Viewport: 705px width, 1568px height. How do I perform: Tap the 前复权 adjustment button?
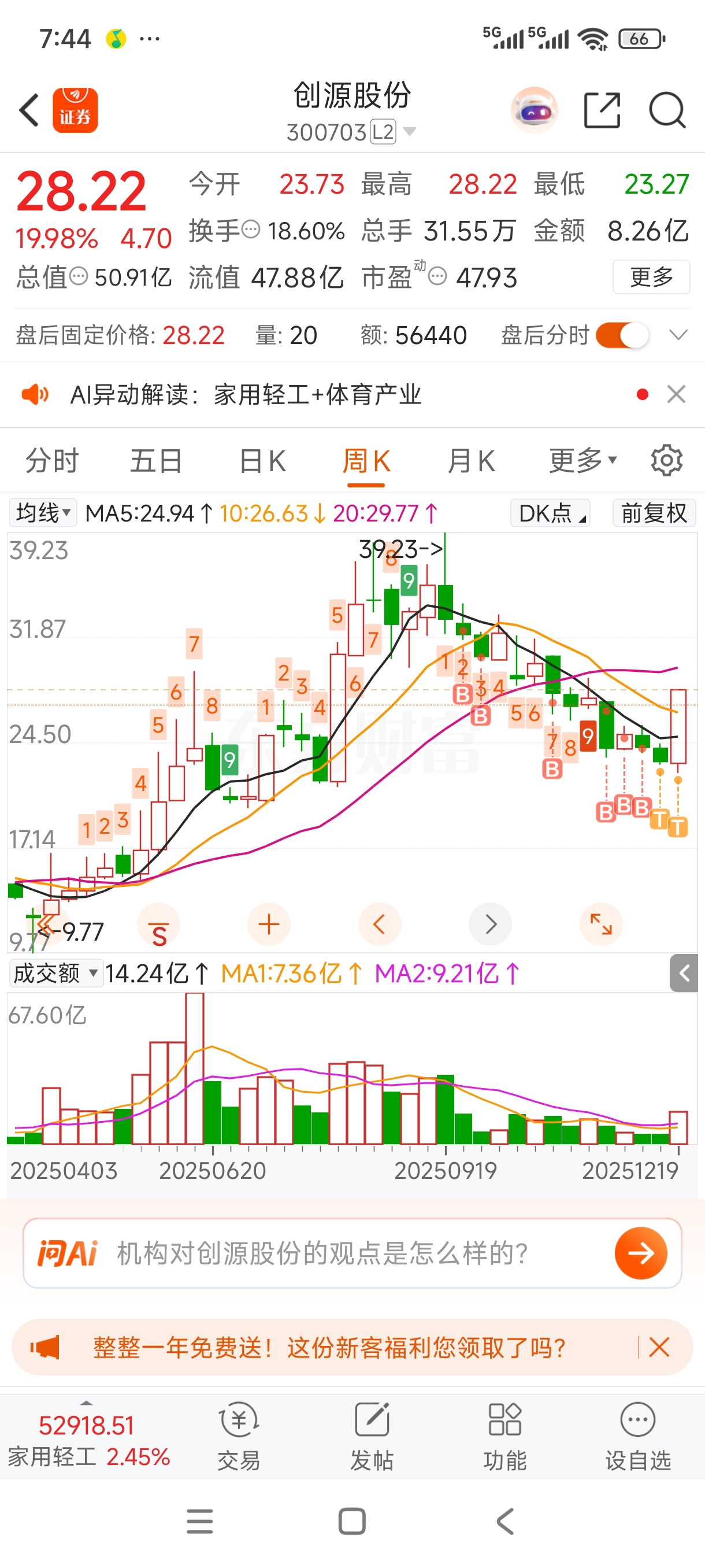654,513
